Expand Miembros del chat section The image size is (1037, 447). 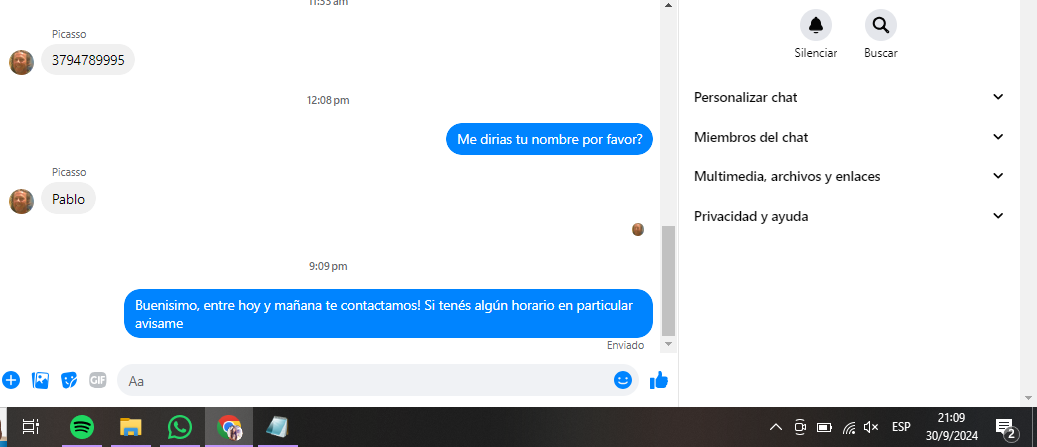tap(848, 137)
